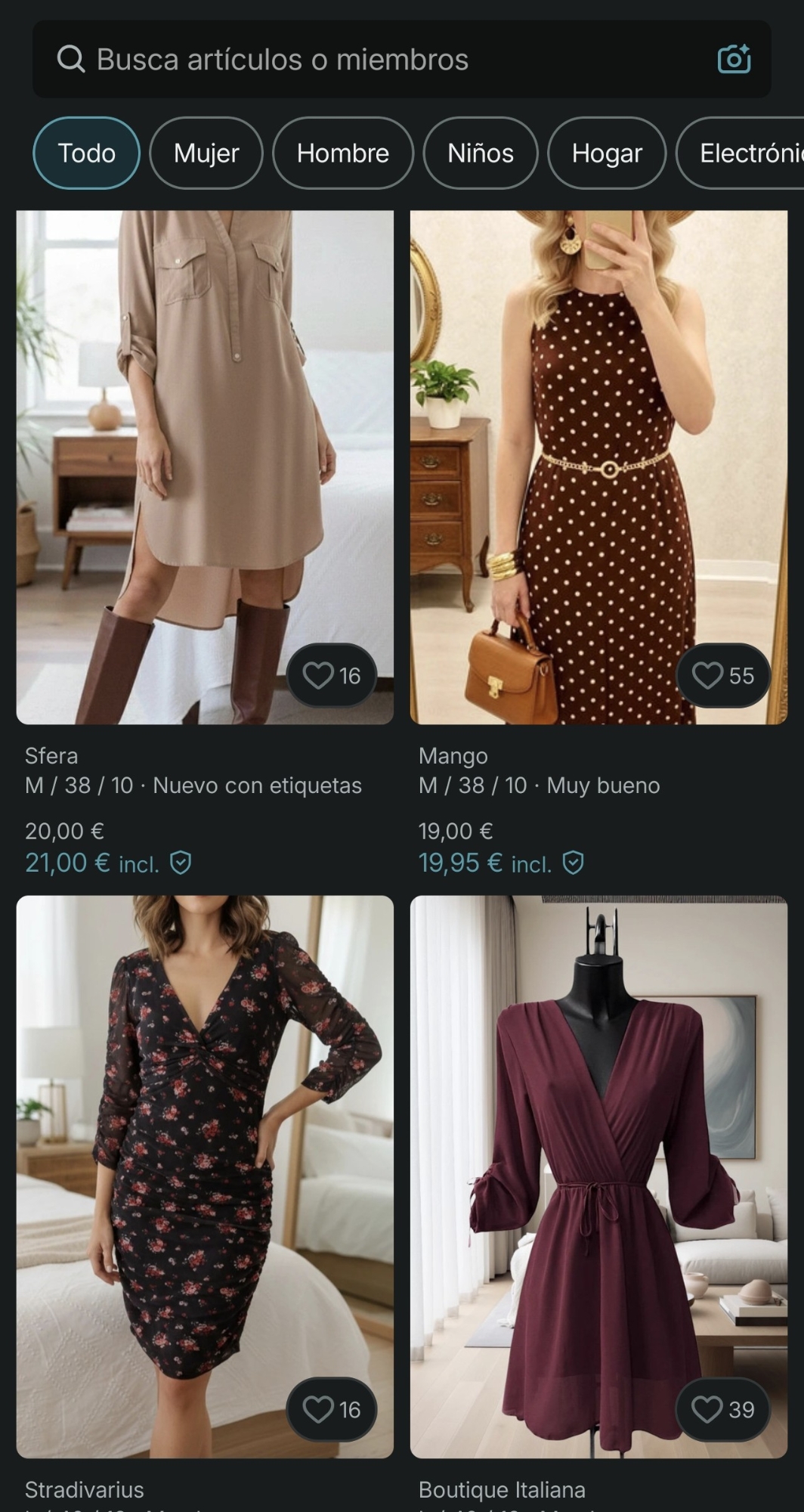This screenshot has height=1512, width=804.
Task: Open the Stradivarius floral dress listing
Action: (204, 1164)
